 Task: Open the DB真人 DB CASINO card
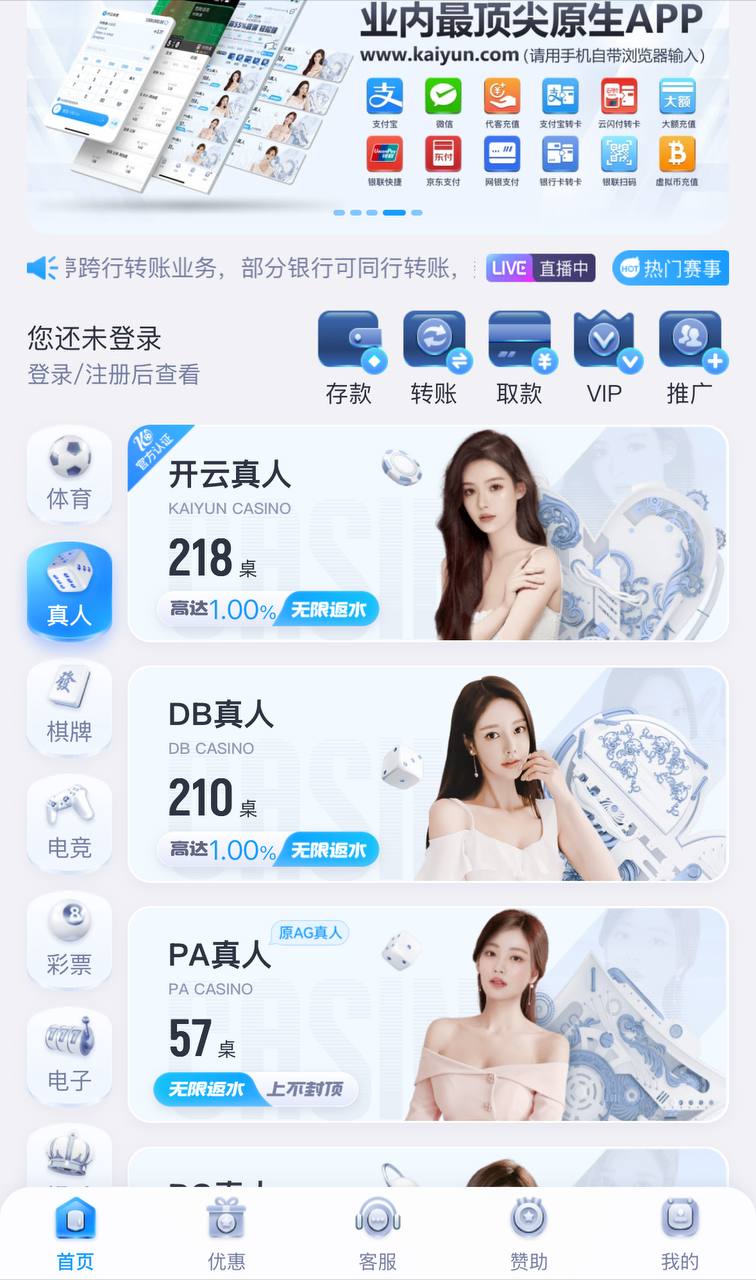[x=427, y=774]
